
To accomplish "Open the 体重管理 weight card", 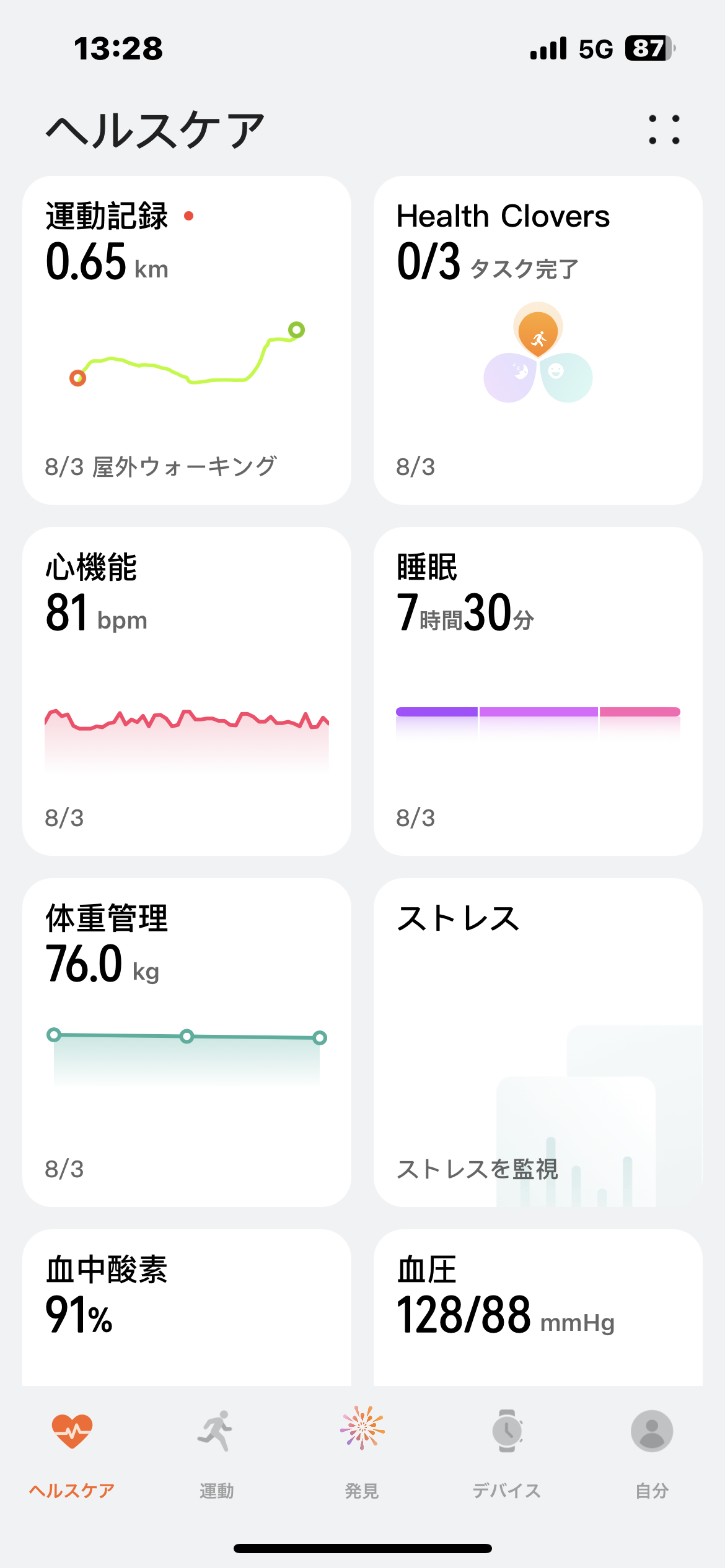I will pos(187,1042).
